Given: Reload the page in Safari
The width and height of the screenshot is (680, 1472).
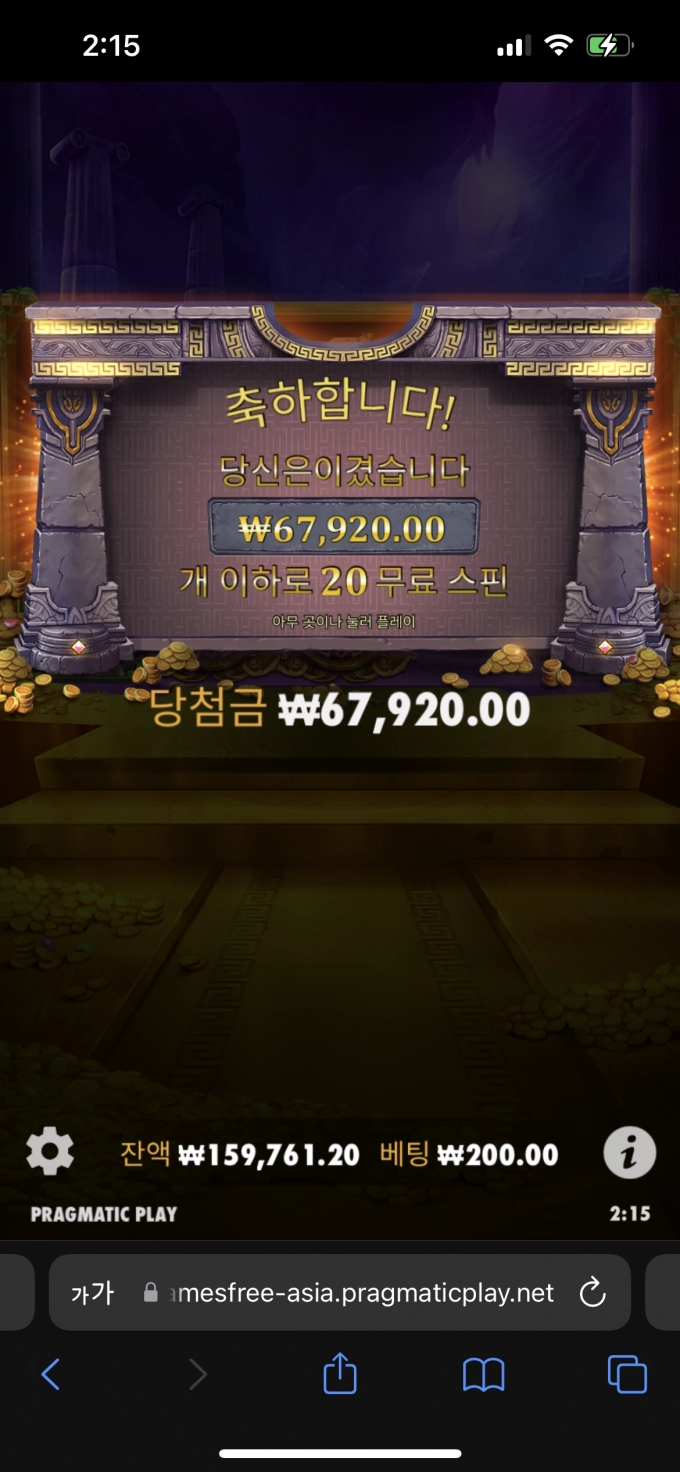Looking at the screenshot, I should [x=593, y=1293].
